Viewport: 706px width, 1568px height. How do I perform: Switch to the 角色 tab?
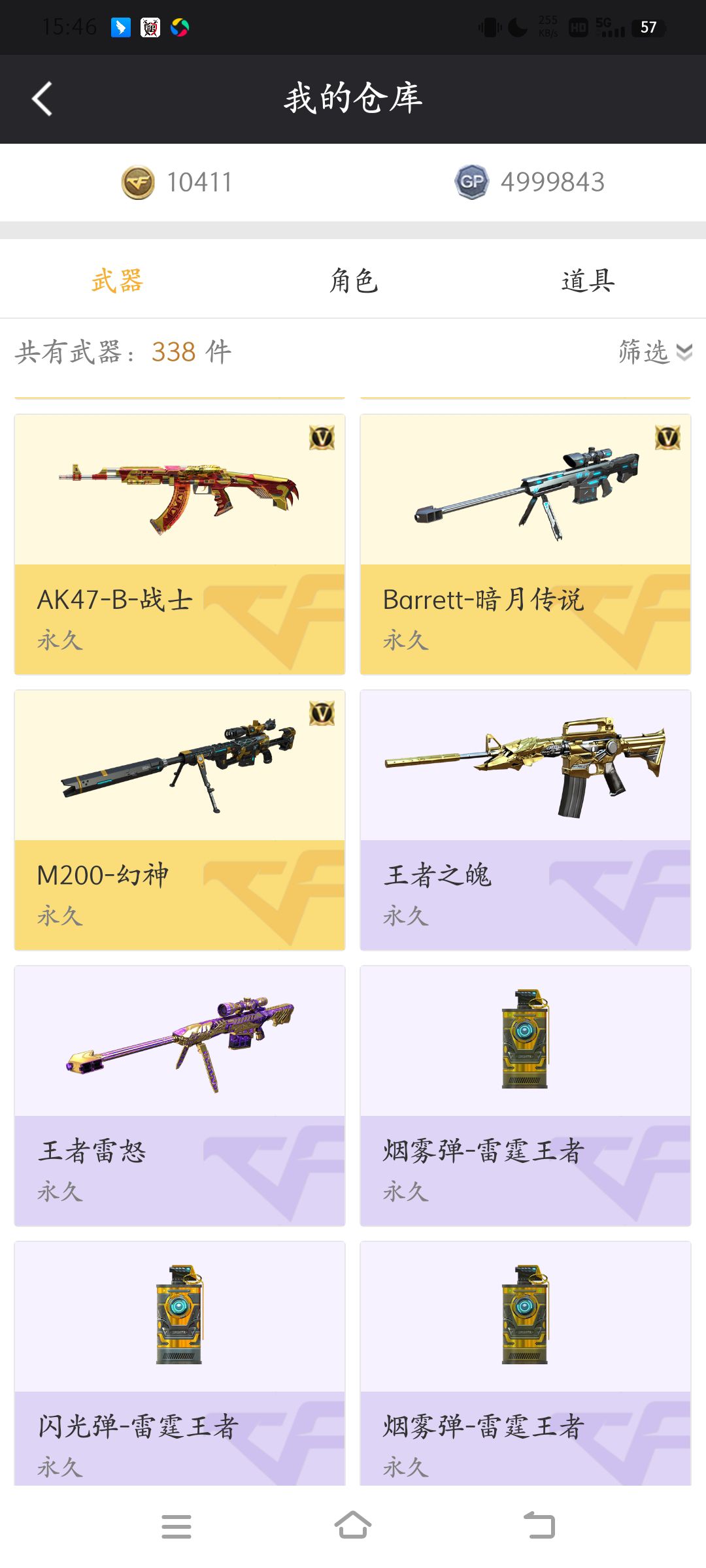click(x=353, y=281)
